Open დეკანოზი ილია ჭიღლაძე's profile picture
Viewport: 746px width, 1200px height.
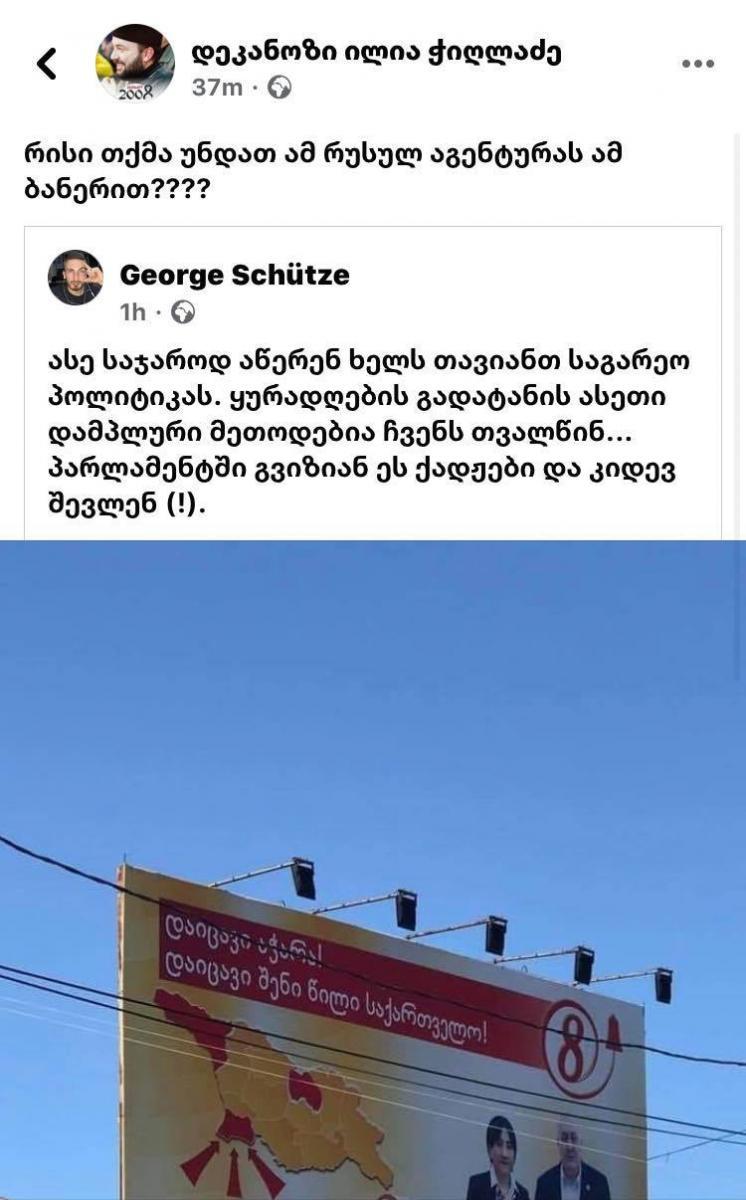pyautogui.click(x=135, y=63)
